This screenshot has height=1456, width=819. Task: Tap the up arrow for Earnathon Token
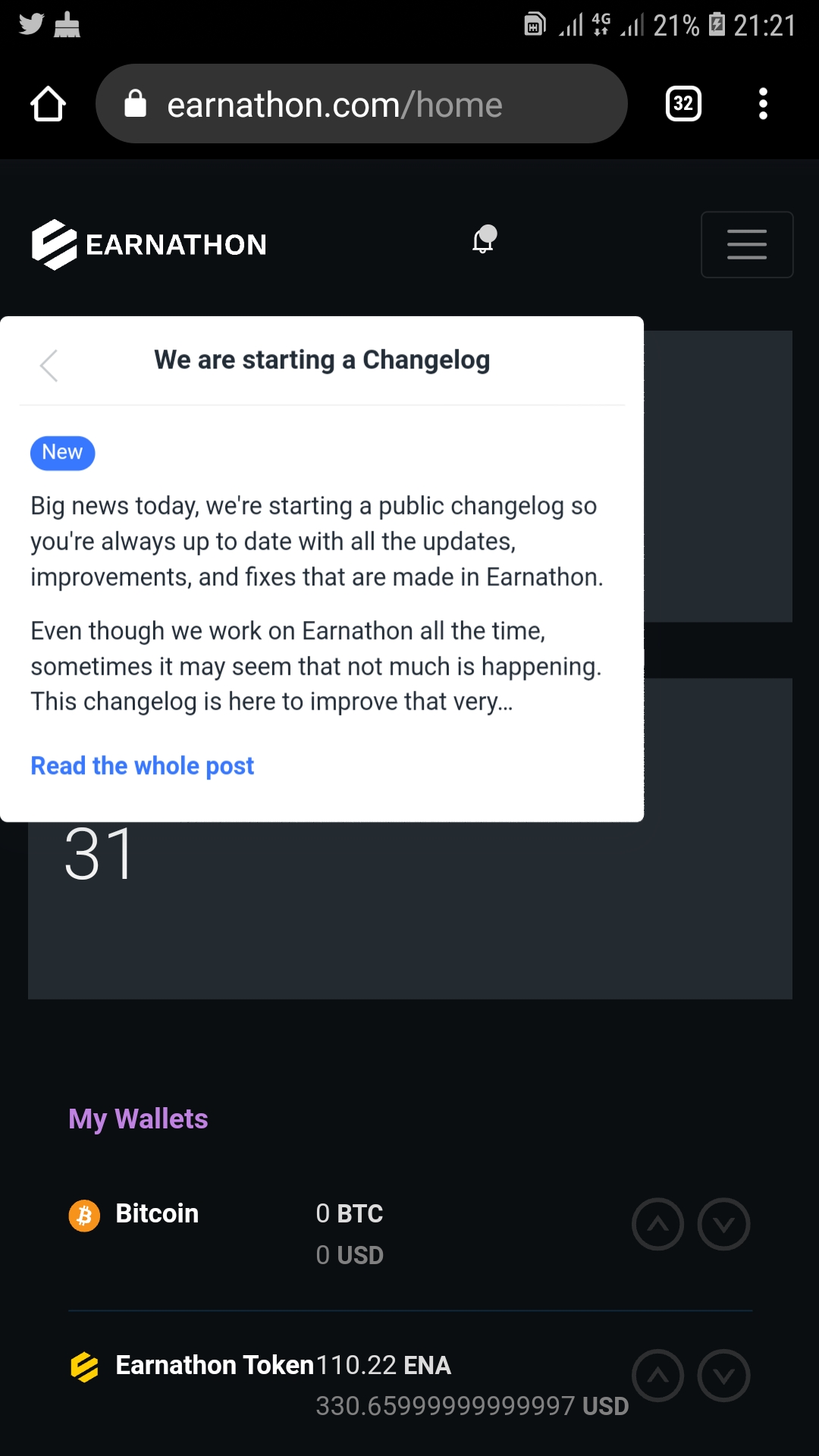coord(657,1375)
